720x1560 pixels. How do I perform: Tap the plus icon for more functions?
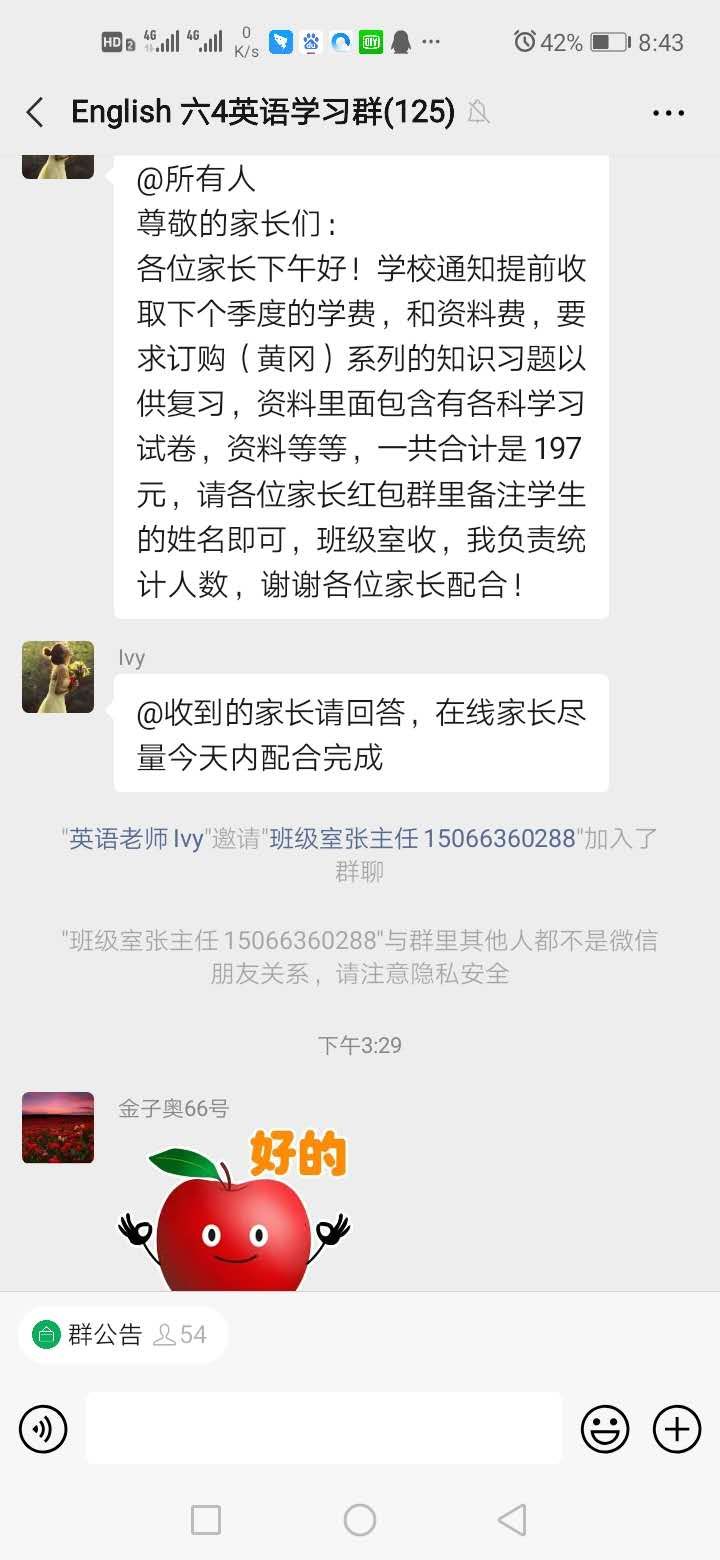[x=676, y=1429]
